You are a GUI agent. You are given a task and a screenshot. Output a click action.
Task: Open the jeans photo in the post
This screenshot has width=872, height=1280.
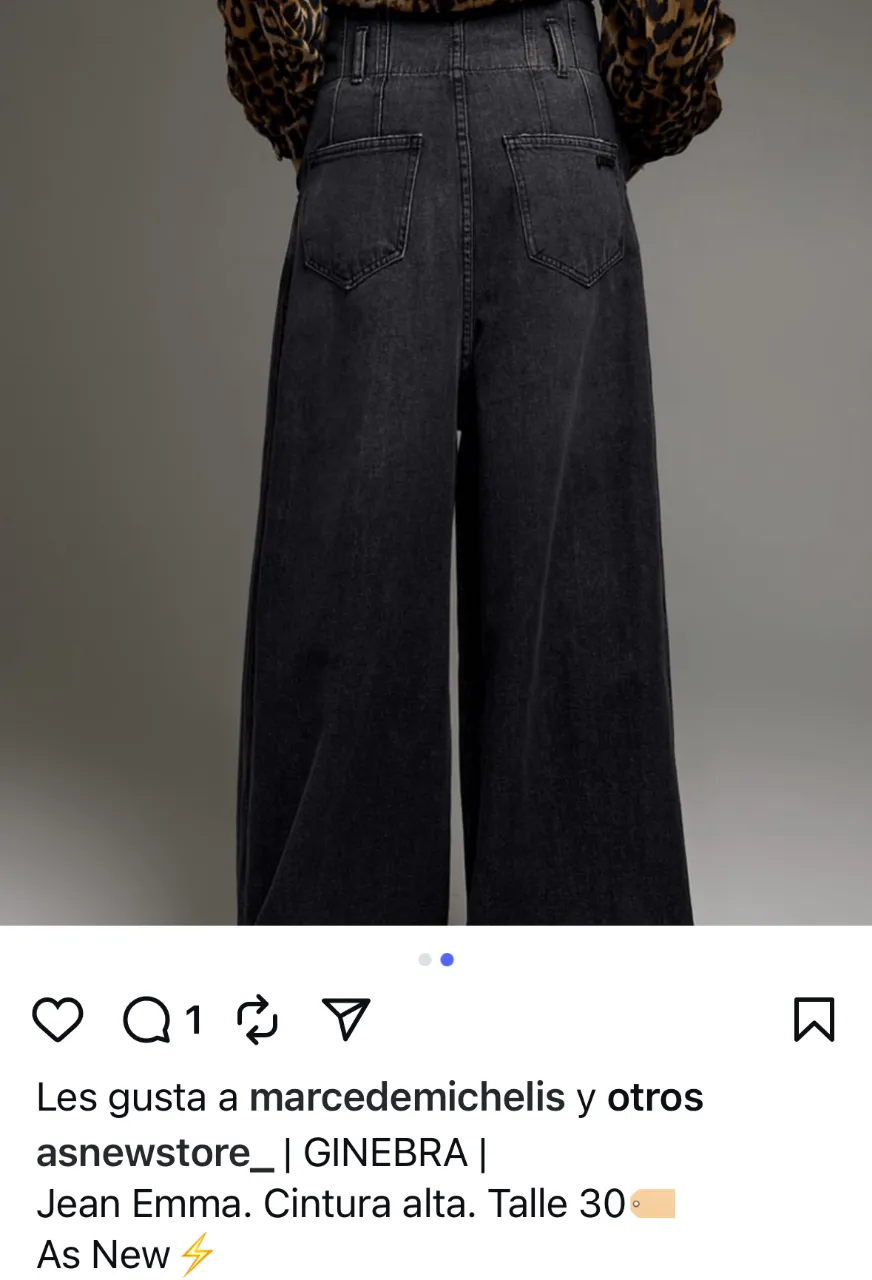pyautogui.click(x=436, y=460)
